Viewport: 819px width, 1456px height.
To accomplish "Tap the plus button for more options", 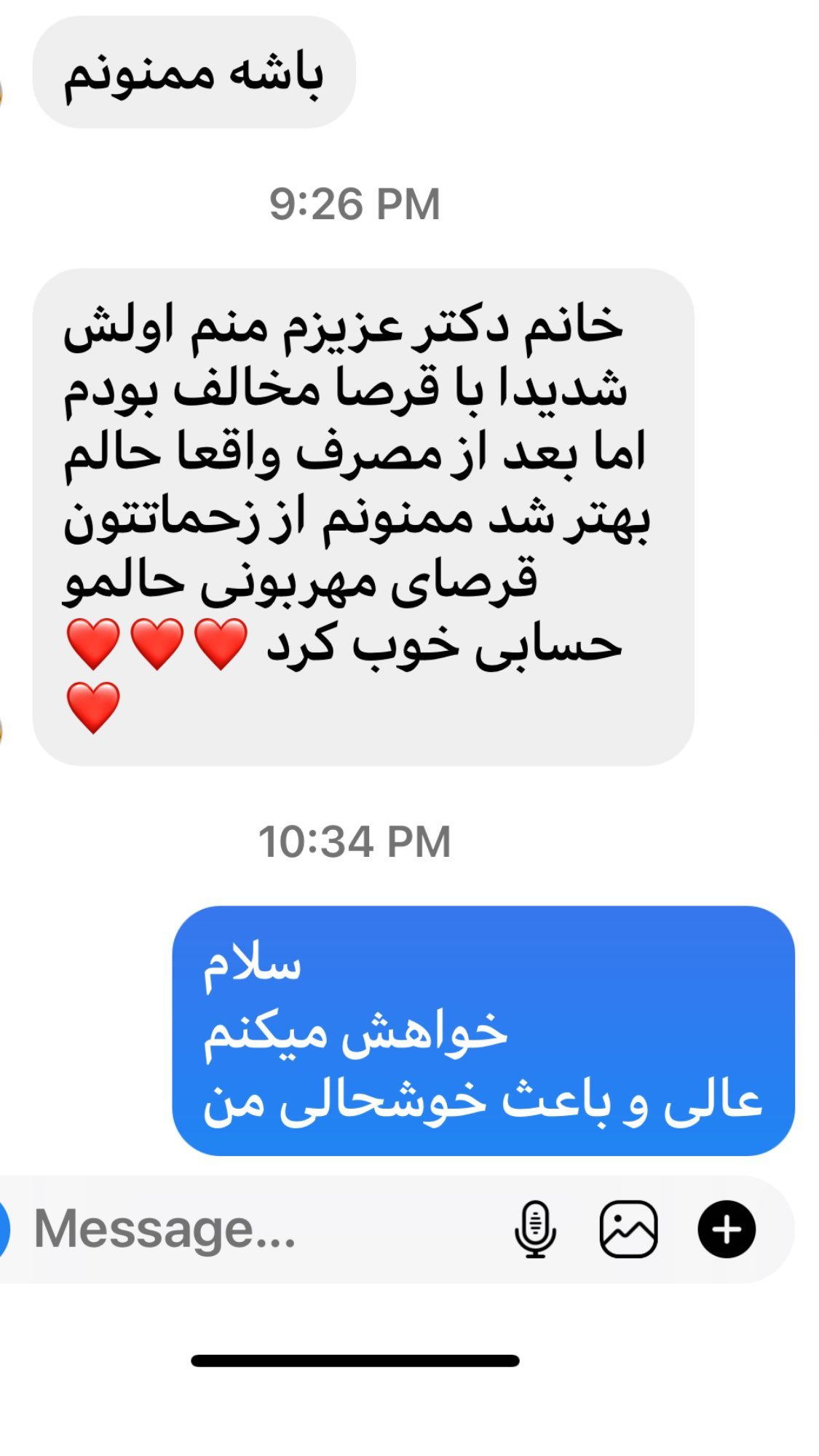I will (727, 1230).
